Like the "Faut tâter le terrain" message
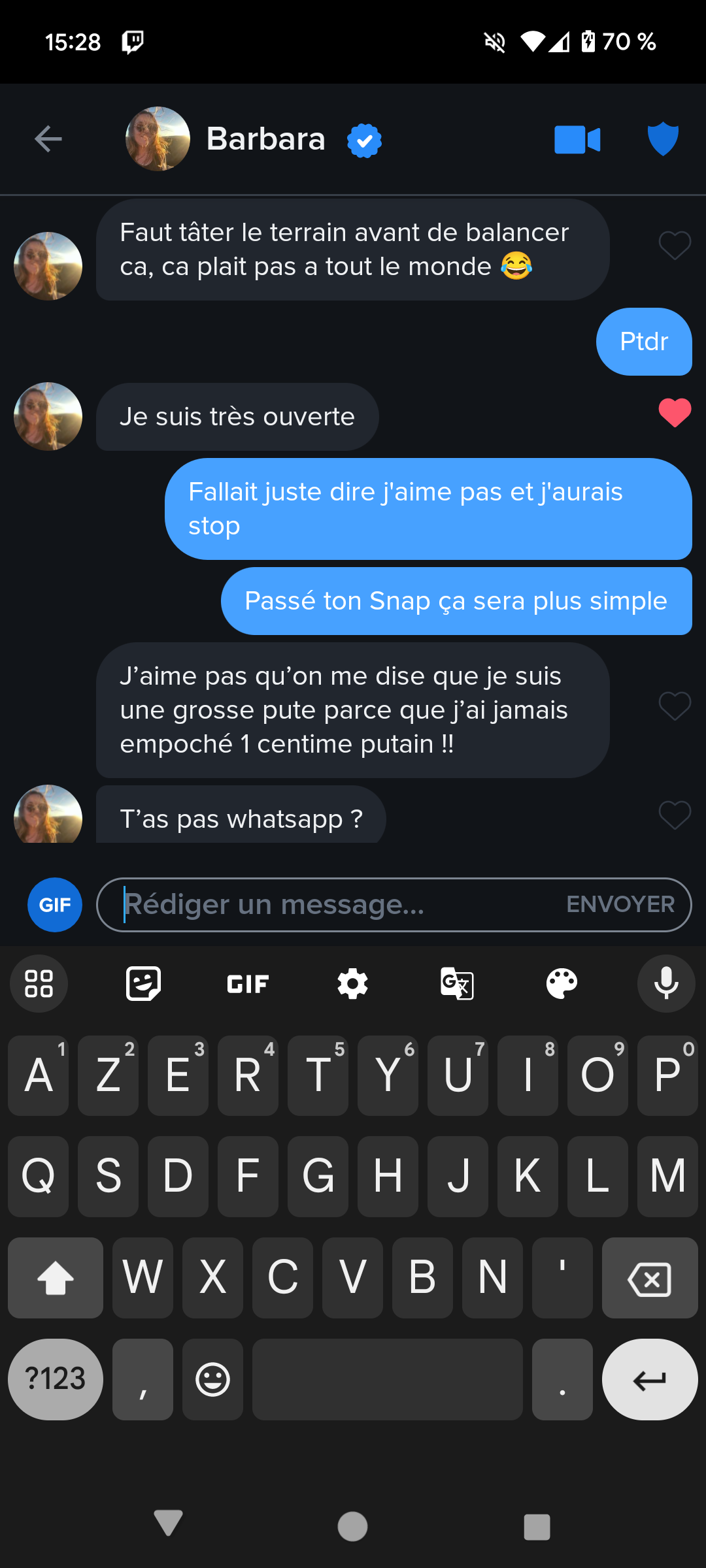 675,246
